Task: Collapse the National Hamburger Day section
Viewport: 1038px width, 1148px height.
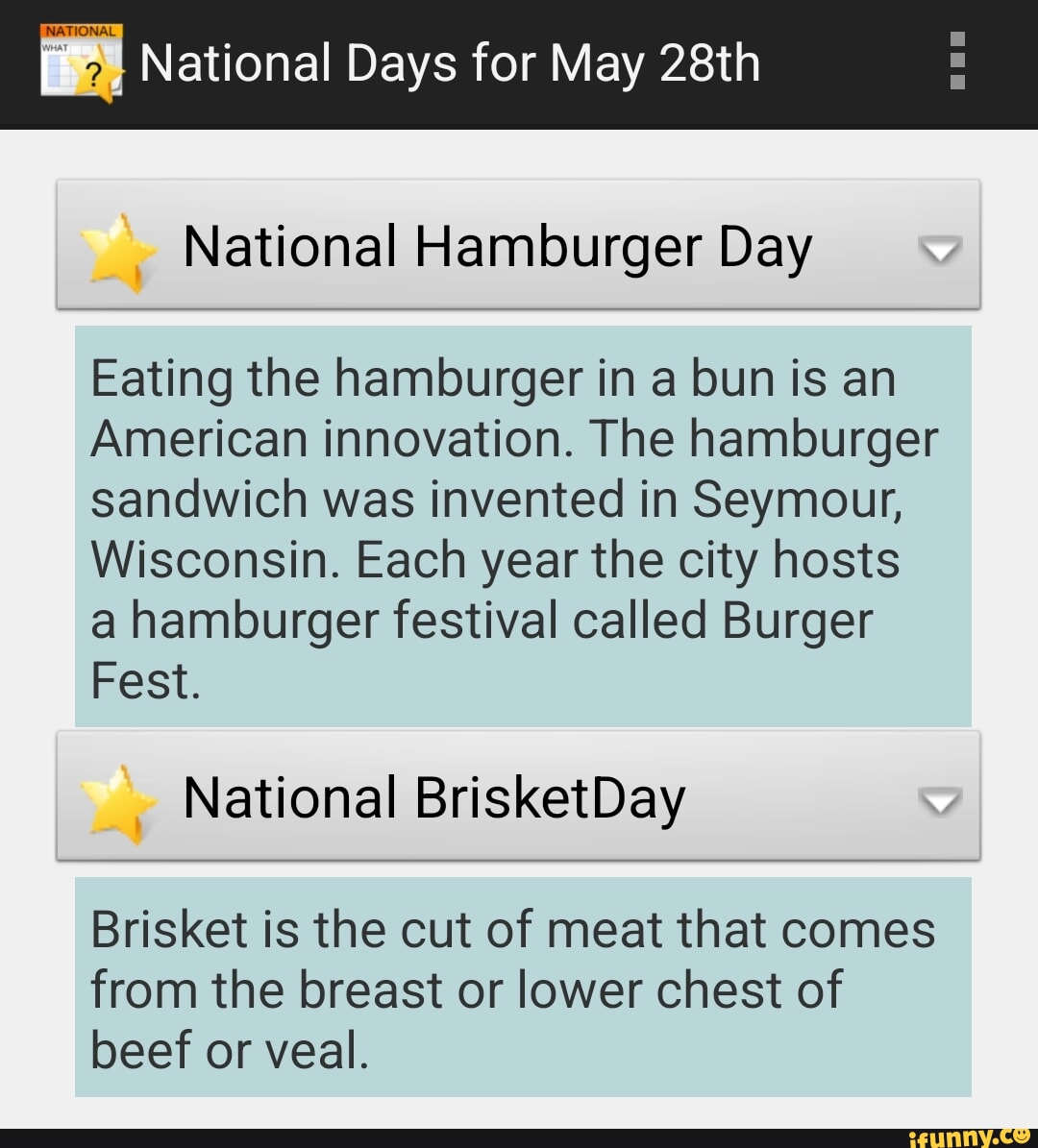Action: (x=940, y=251)
